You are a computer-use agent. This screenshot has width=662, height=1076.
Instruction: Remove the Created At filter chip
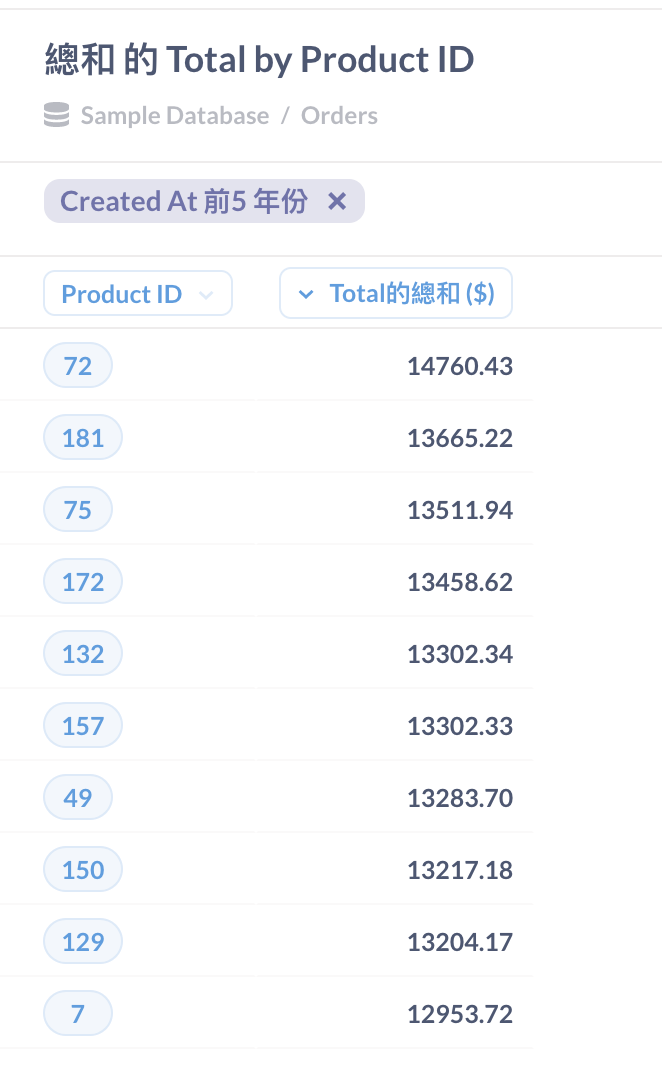[x=337, y=201]
